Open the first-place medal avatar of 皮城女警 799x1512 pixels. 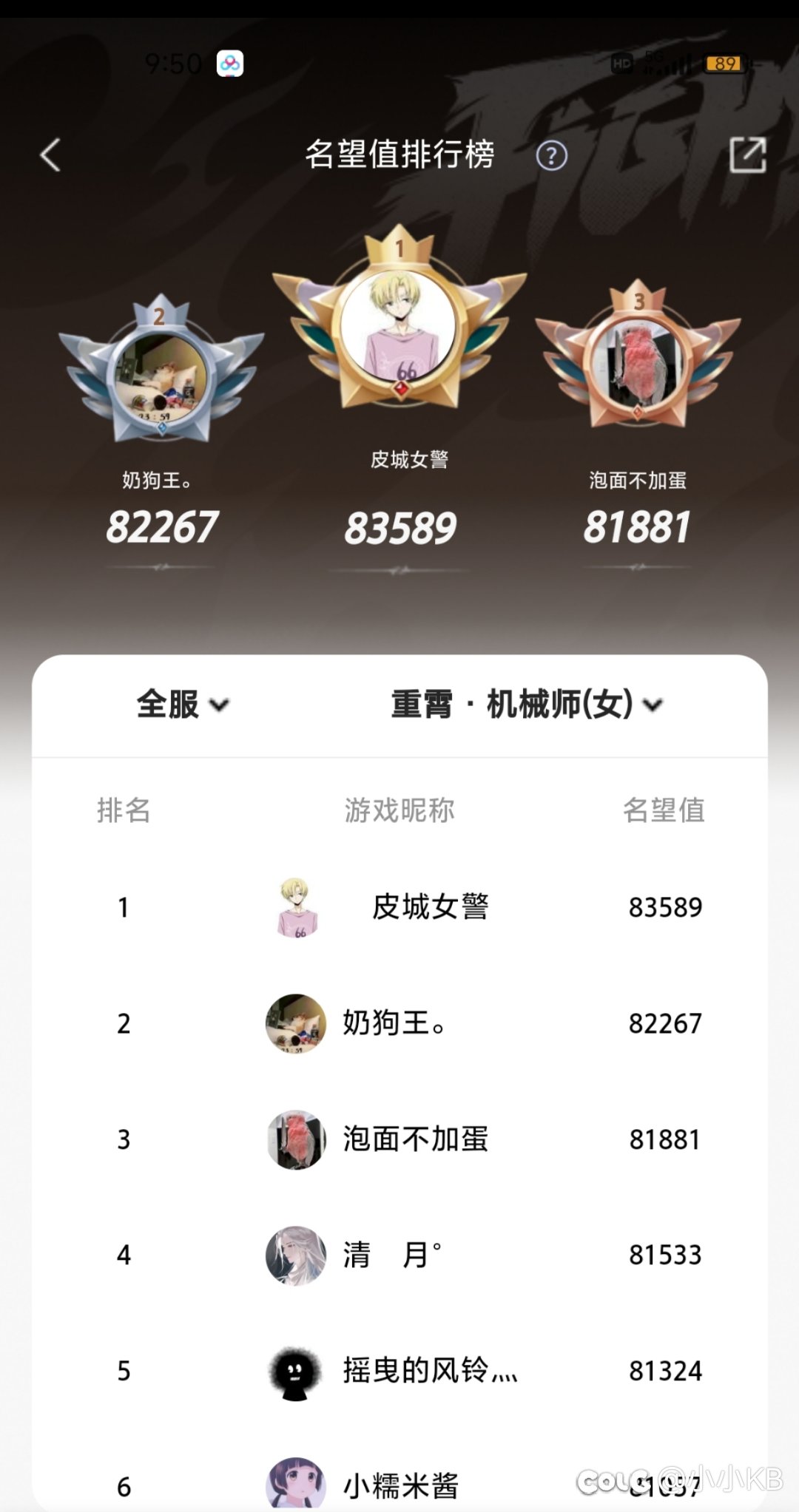(x=399, y=324)
